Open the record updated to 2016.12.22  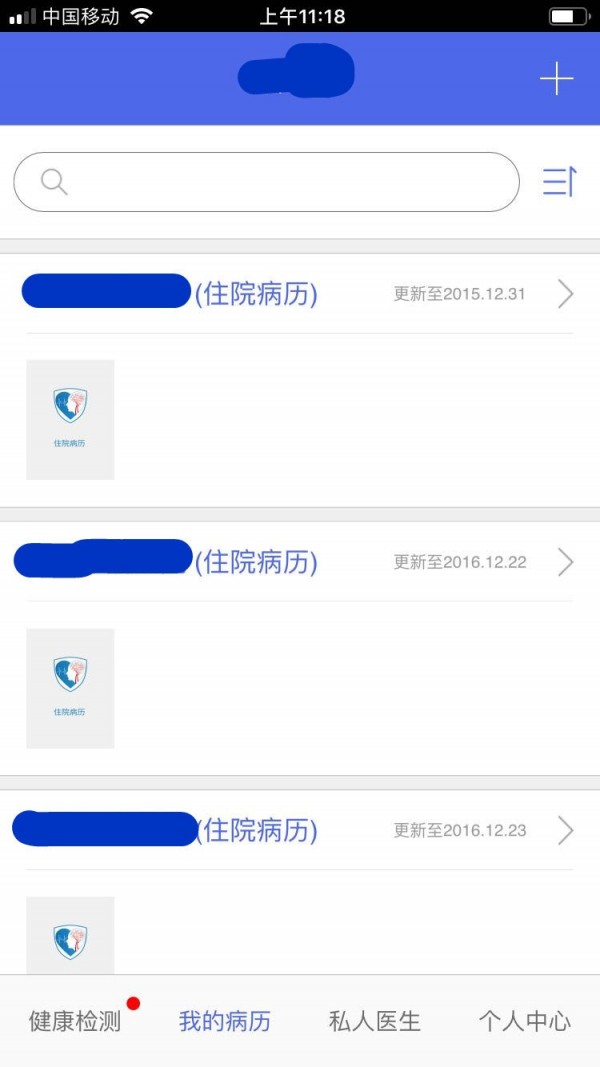tap(565, 562)
